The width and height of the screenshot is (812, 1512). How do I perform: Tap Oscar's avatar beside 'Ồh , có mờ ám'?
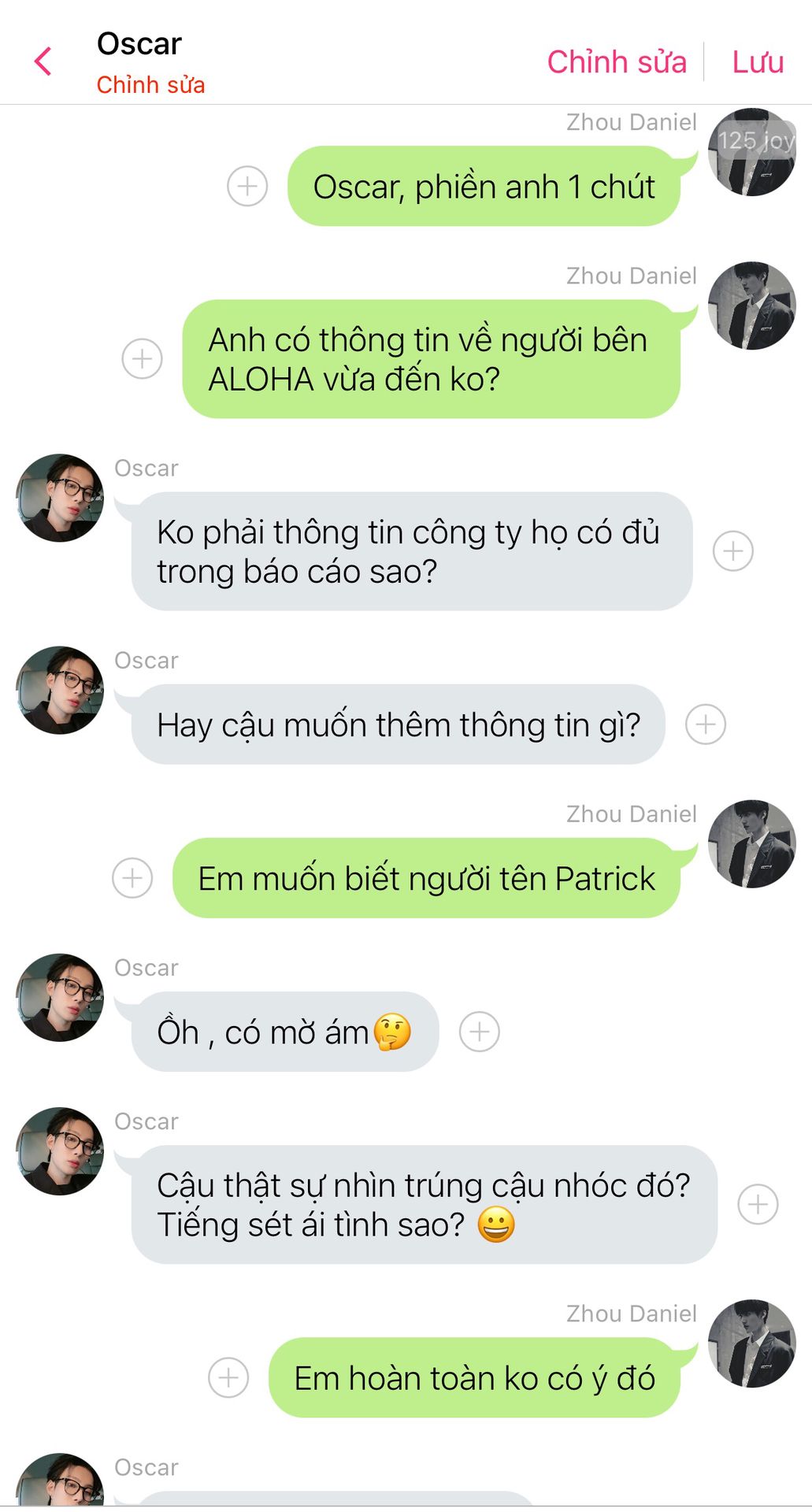coord(60,998)
